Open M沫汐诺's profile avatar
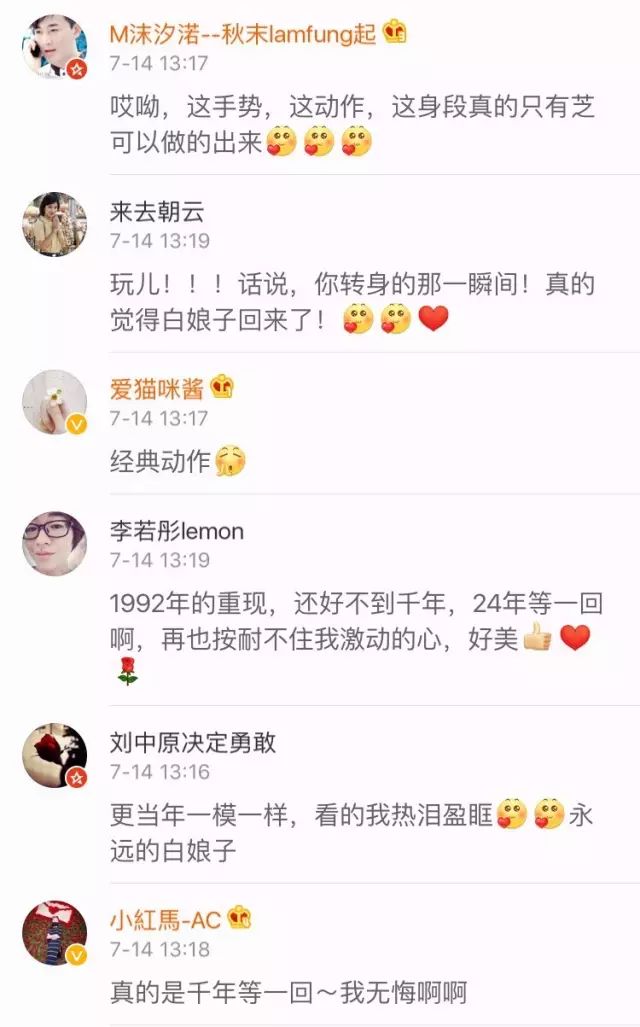 tap(54, 46)
